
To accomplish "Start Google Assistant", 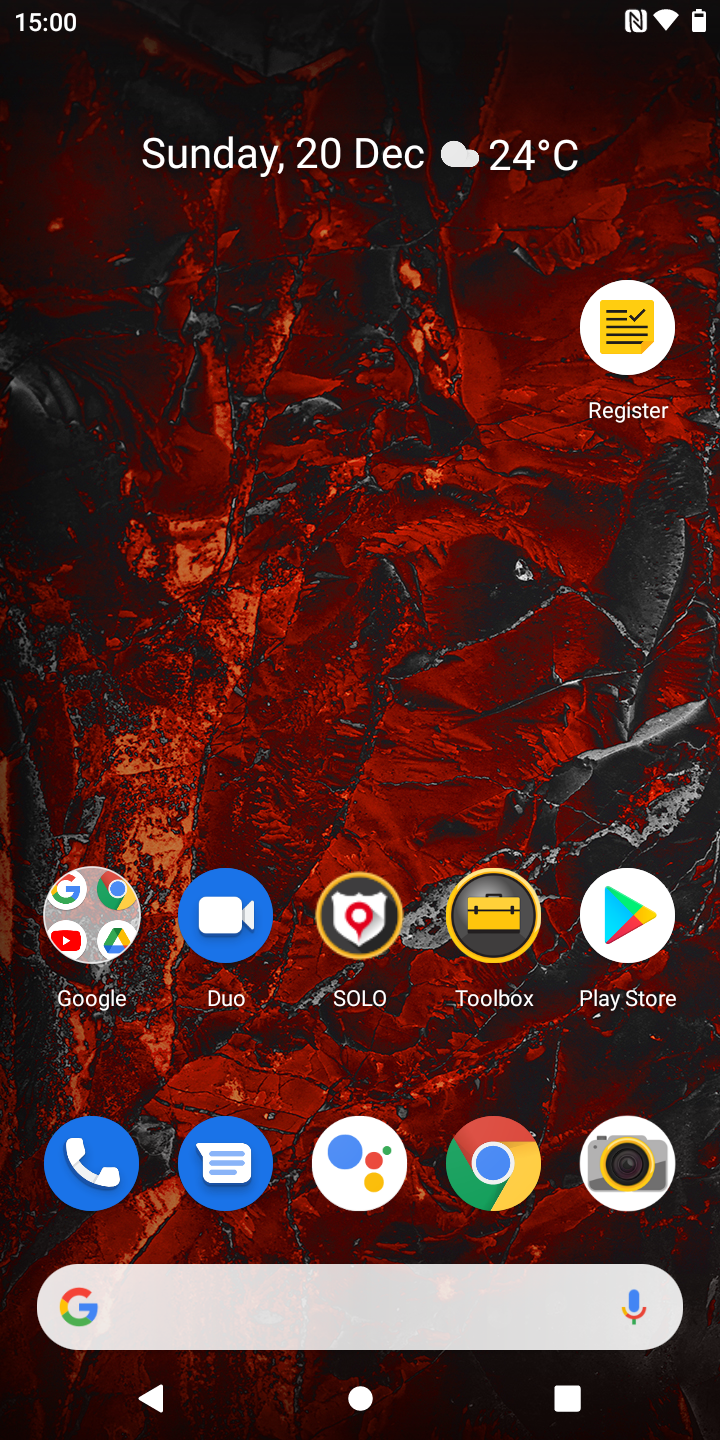I will (x=360, y=1163).
